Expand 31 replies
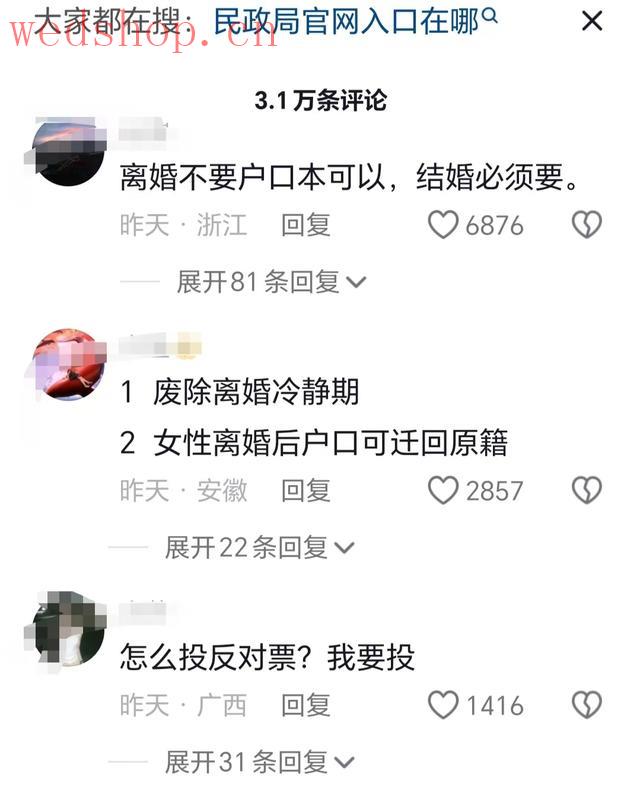The height and width of the screenshot is (794, 640). 258,762
